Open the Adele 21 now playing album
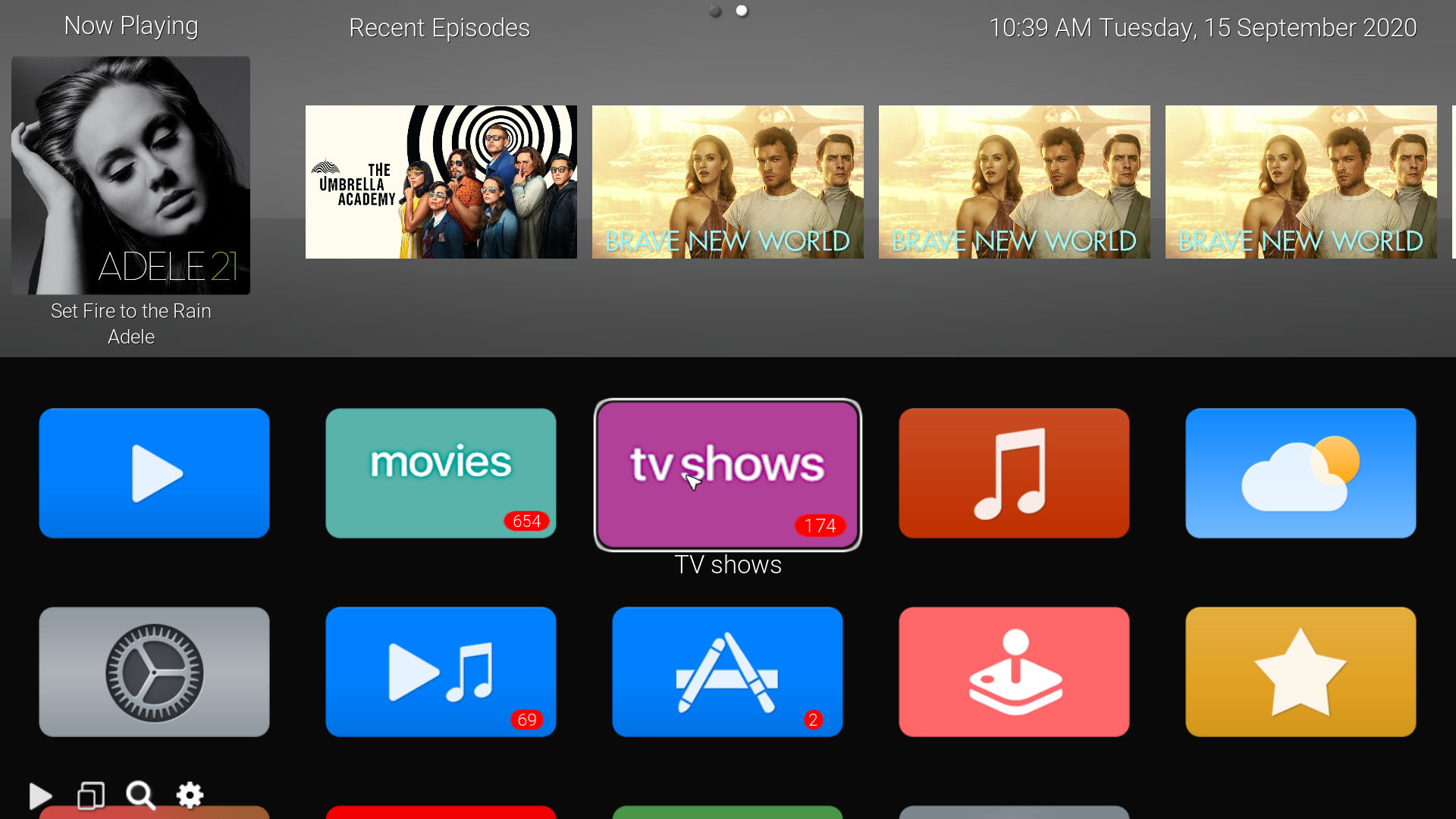The image size is (1456, 819). pyautogui.click(x=130, y=175)
